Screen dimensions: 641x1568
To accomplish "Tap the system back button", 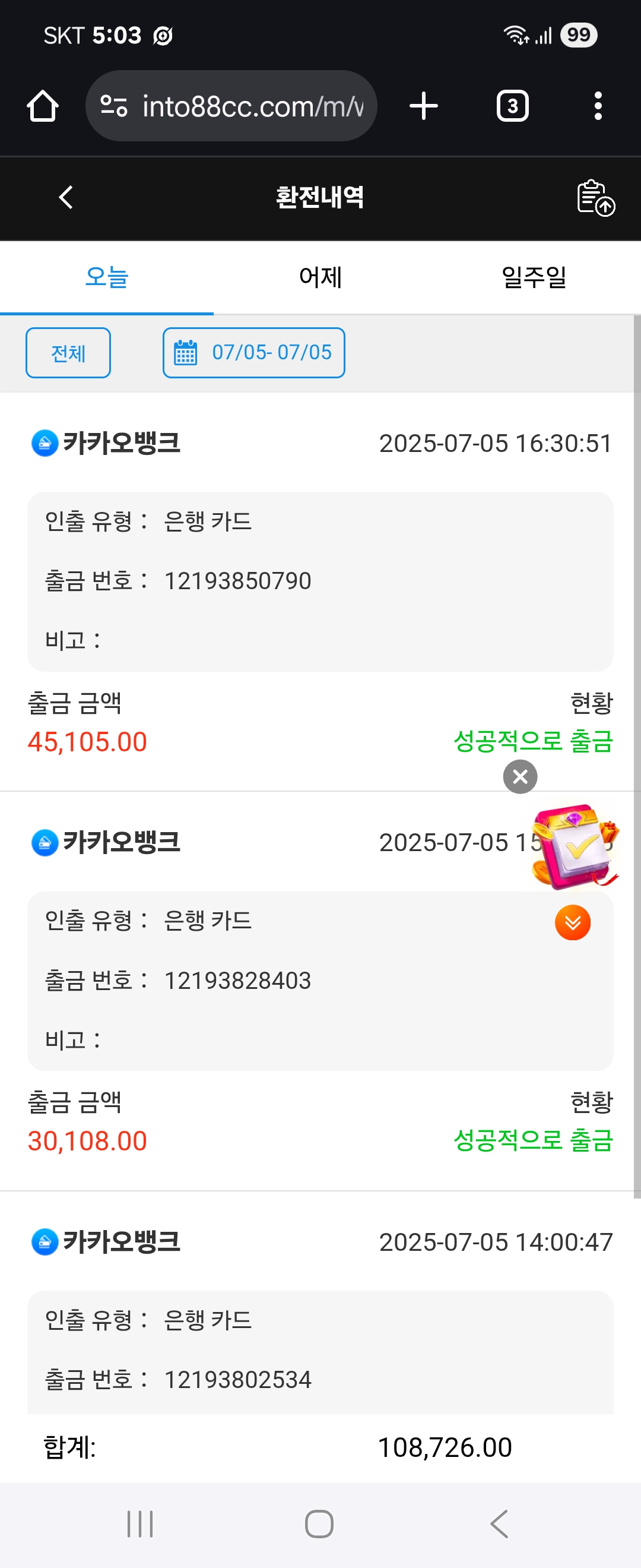I will (x=499, y=1524).
